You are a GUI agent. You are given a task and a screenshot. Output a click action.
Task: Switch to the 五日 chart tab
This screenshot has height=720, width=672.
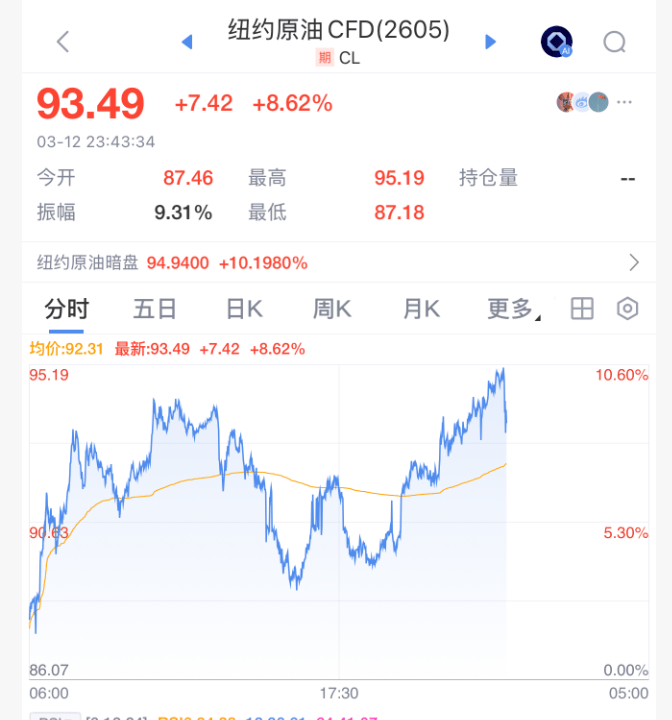[x=155, y=309]
